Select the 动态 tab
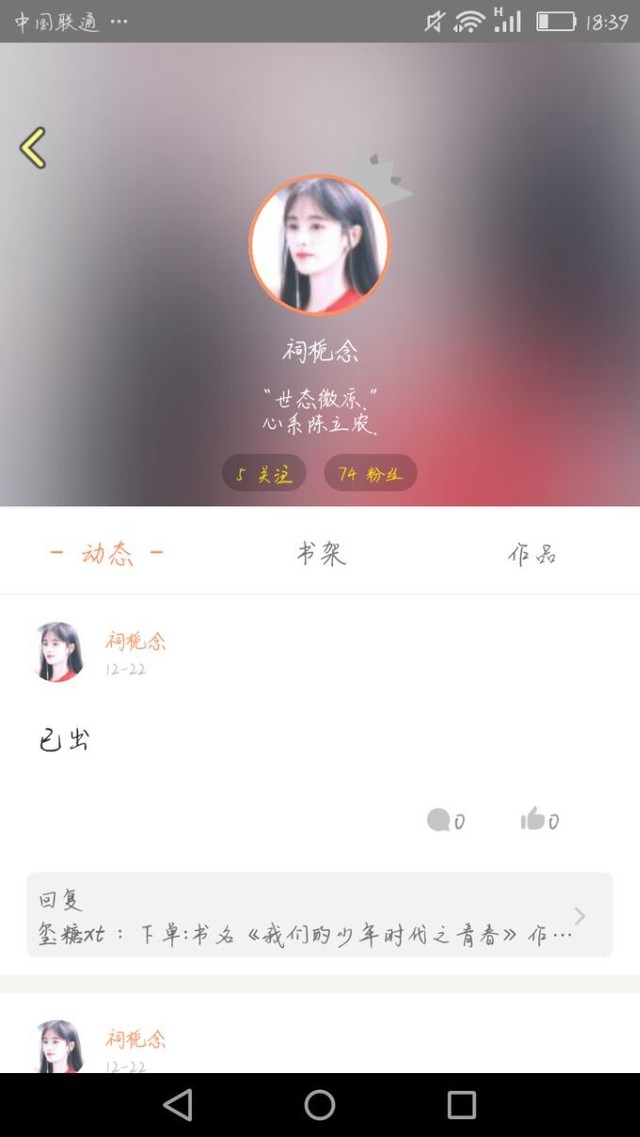Image resolution: width=640 pixels, height=1137 pixels. pyautogui.click(x=107, y=554)
